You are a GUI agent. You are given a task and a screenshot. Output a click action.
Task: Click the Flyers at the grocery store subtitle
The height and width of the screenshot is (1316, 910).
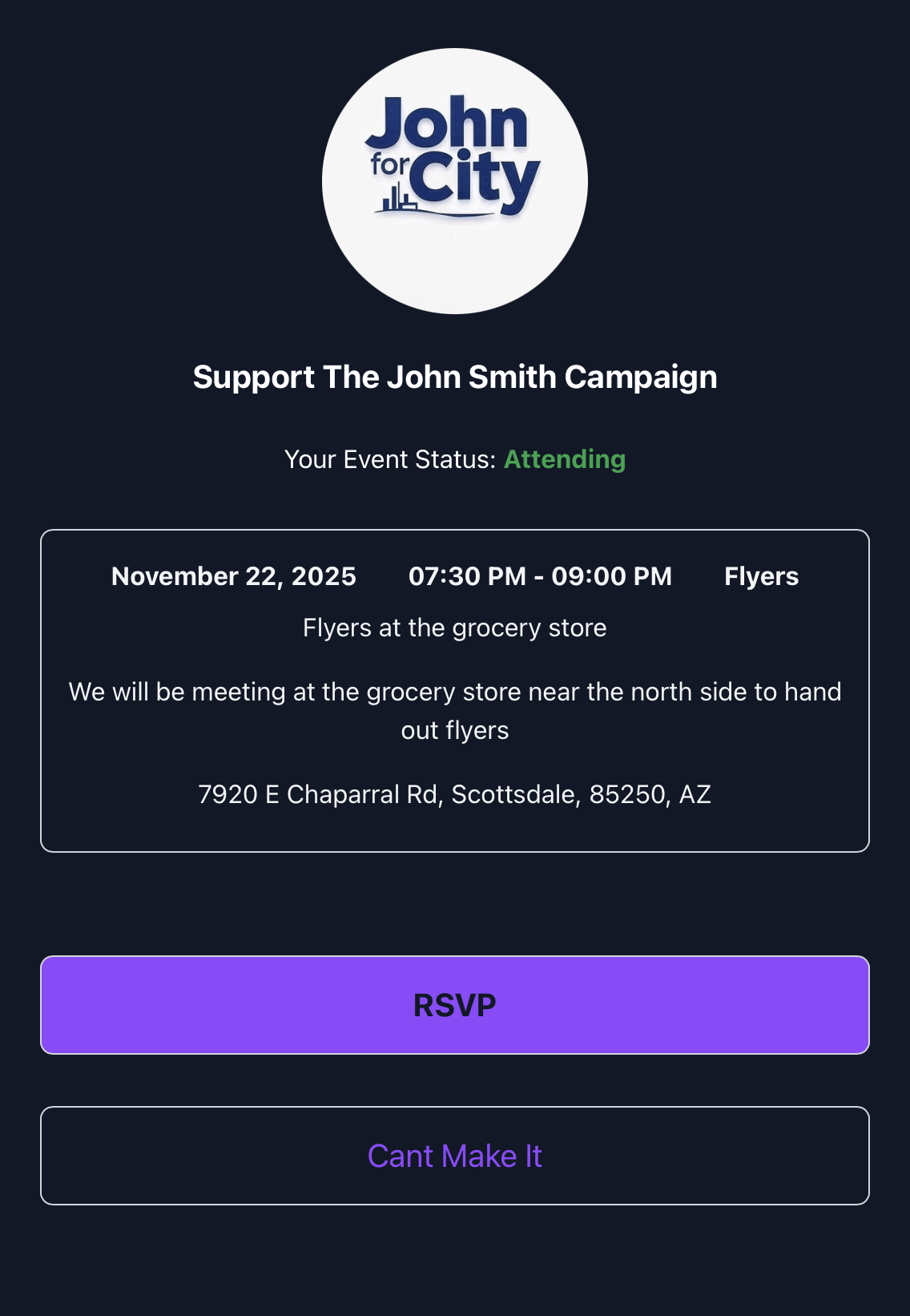(x=455, y=628)
